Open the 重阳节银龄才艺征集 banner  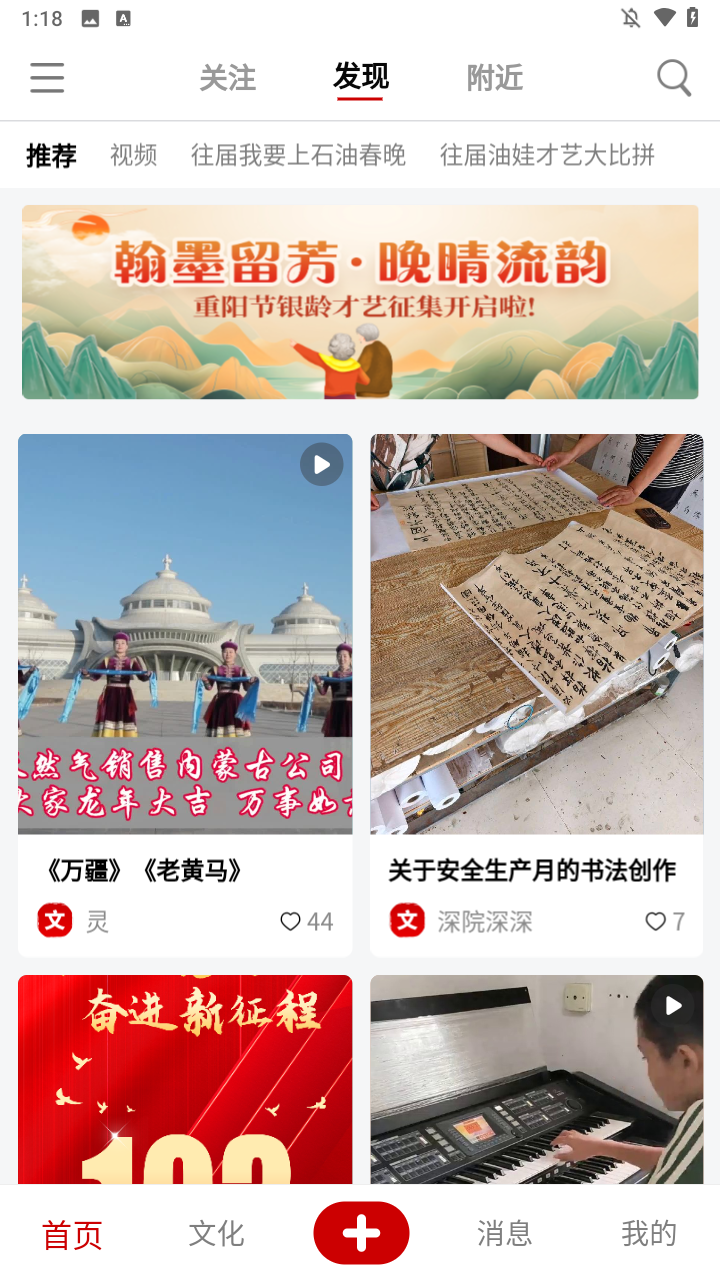360,301
